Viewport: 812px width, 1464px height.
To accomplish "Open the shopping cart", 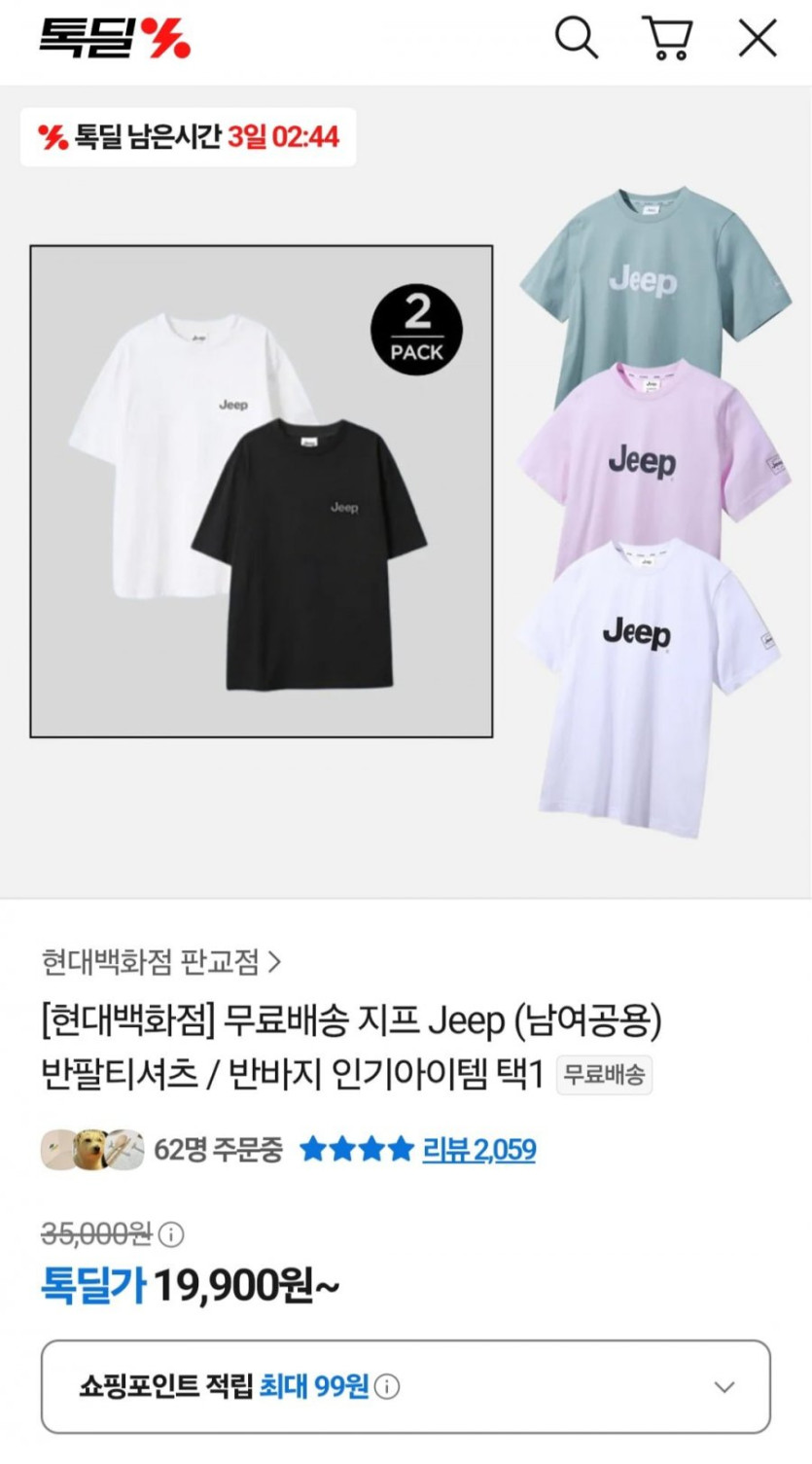I will coord(667,39).
